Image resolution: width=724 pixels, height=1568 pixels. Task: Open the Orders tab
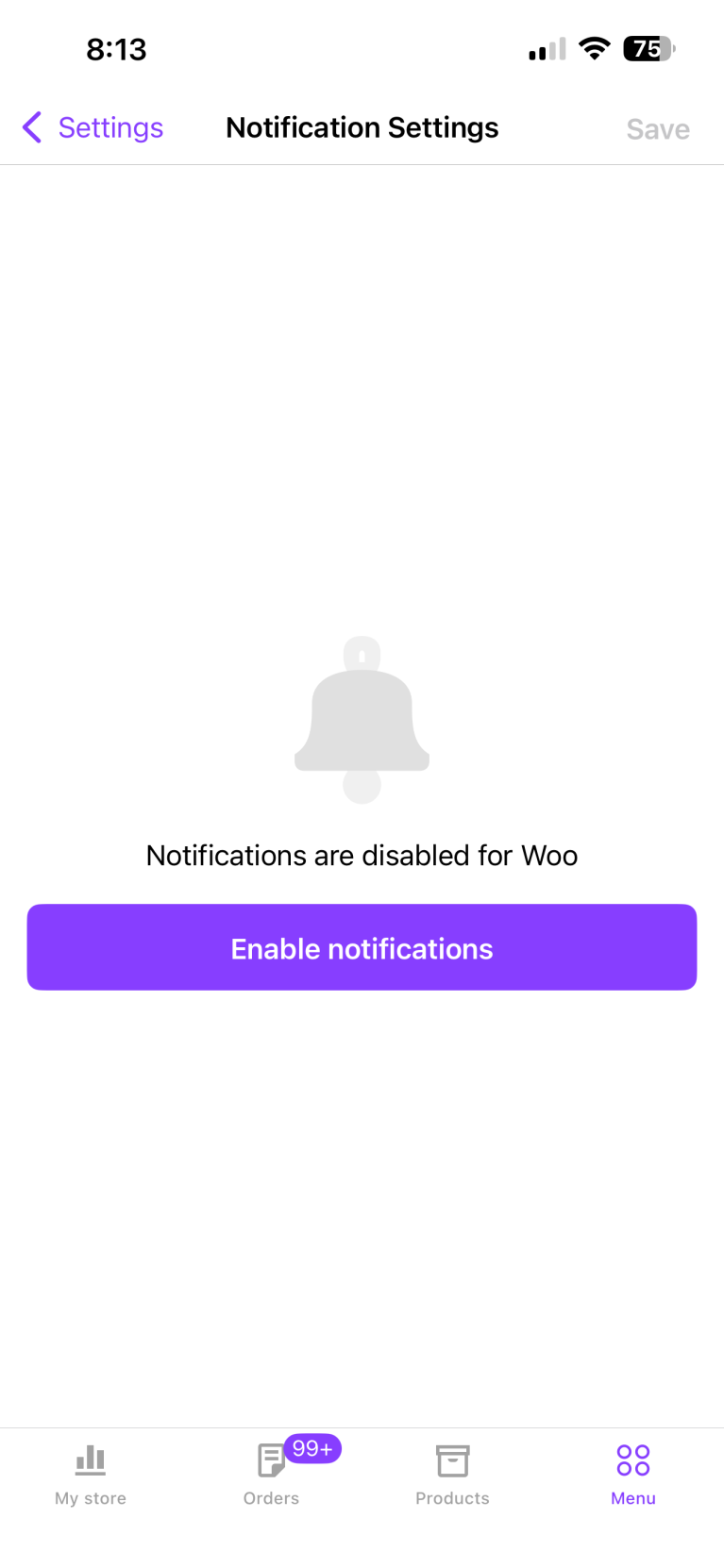[x=272, y=1474]
